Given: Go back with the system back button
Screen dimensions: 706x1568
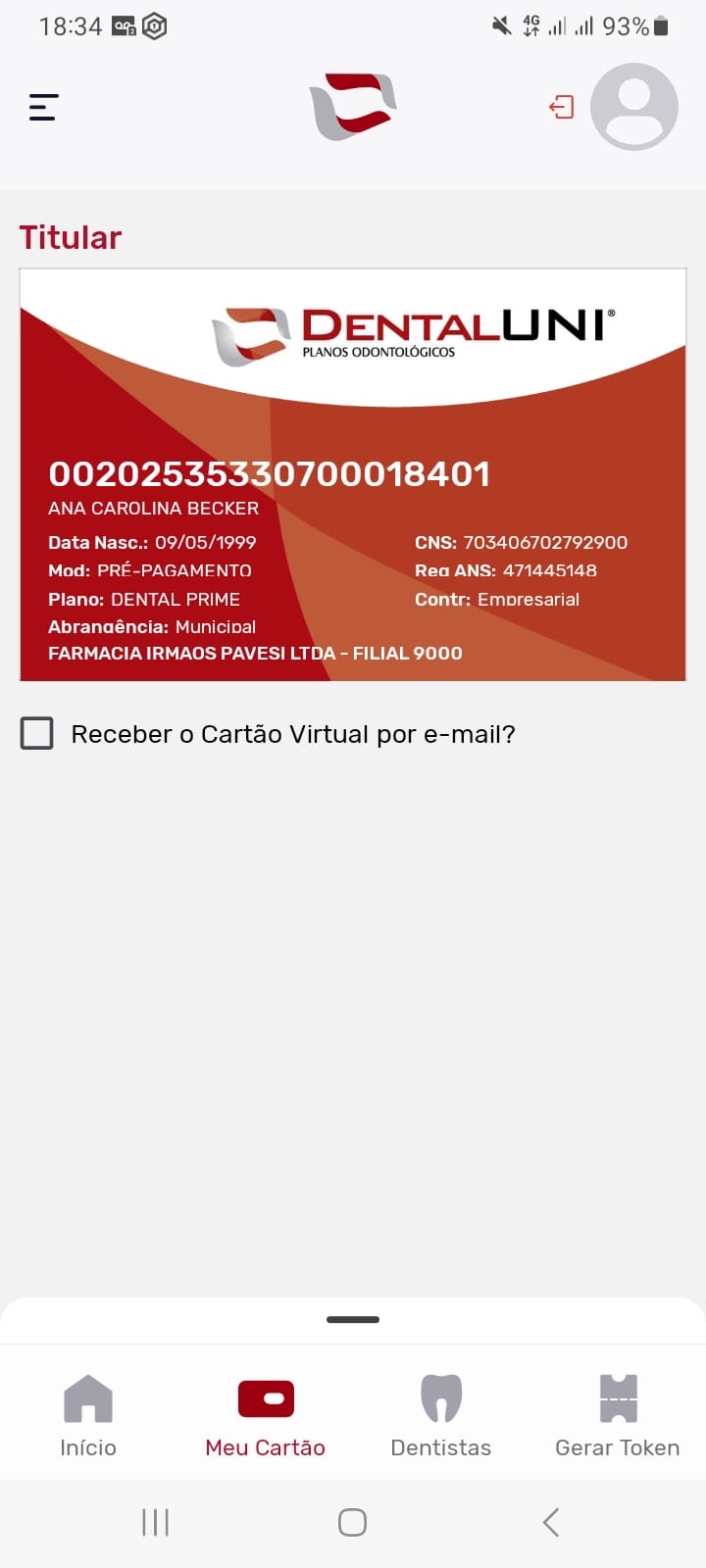Looking at the screenshot, I should point(551,1522).
